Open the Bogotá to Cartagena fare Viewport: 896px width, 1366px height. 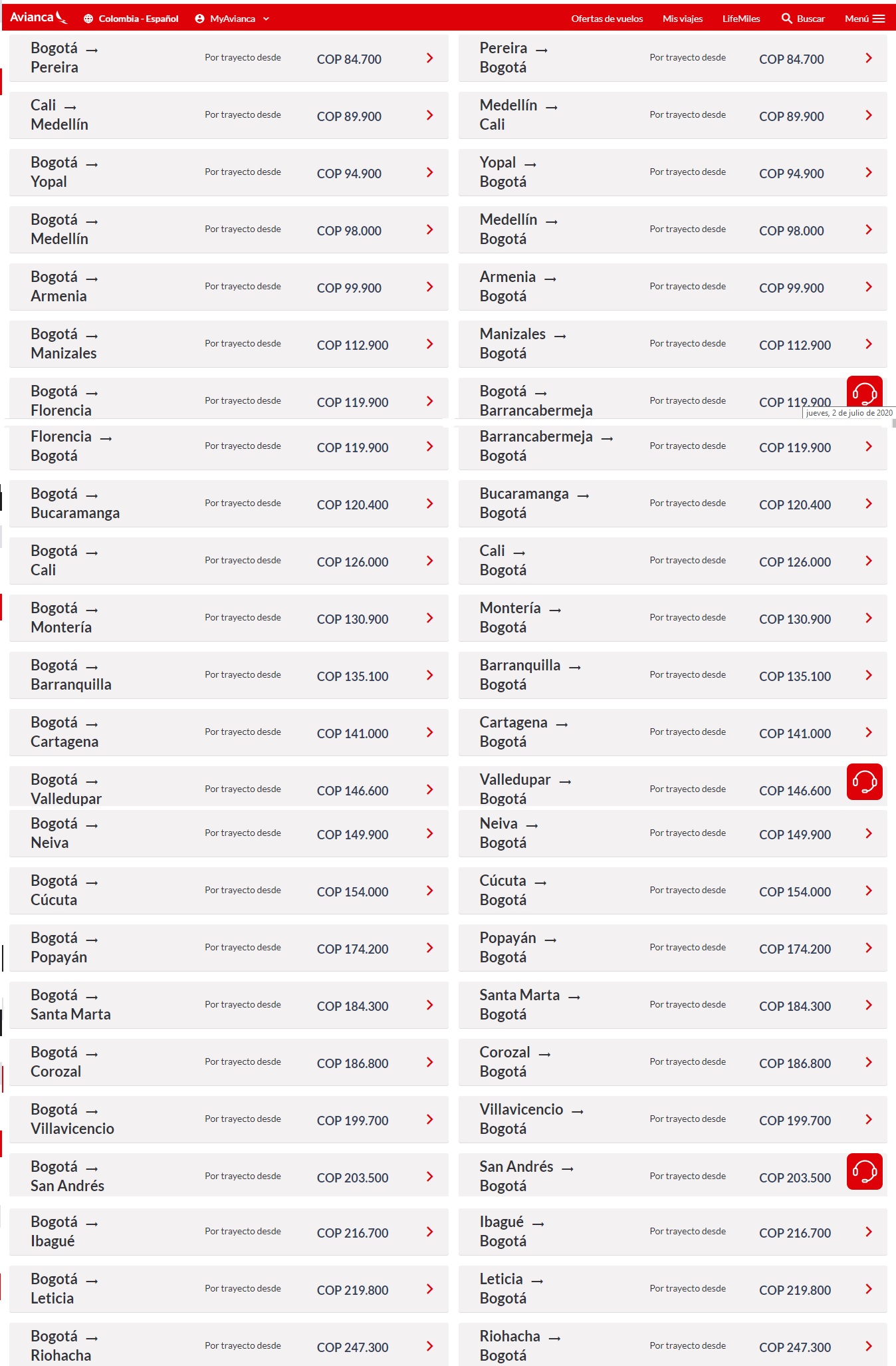pos(229,733)
